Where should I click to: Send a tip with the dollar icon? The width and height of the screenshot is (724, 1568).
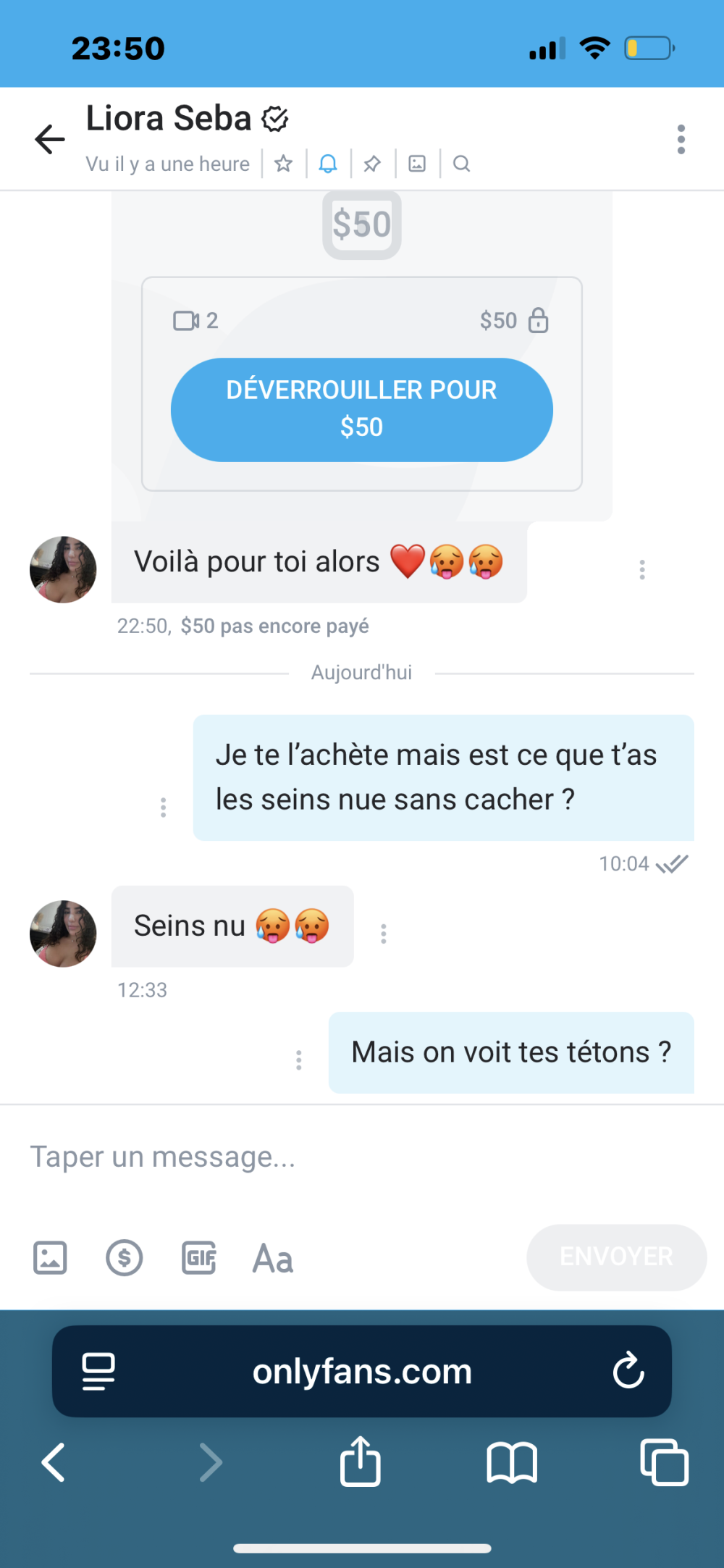coord(125,1257)
